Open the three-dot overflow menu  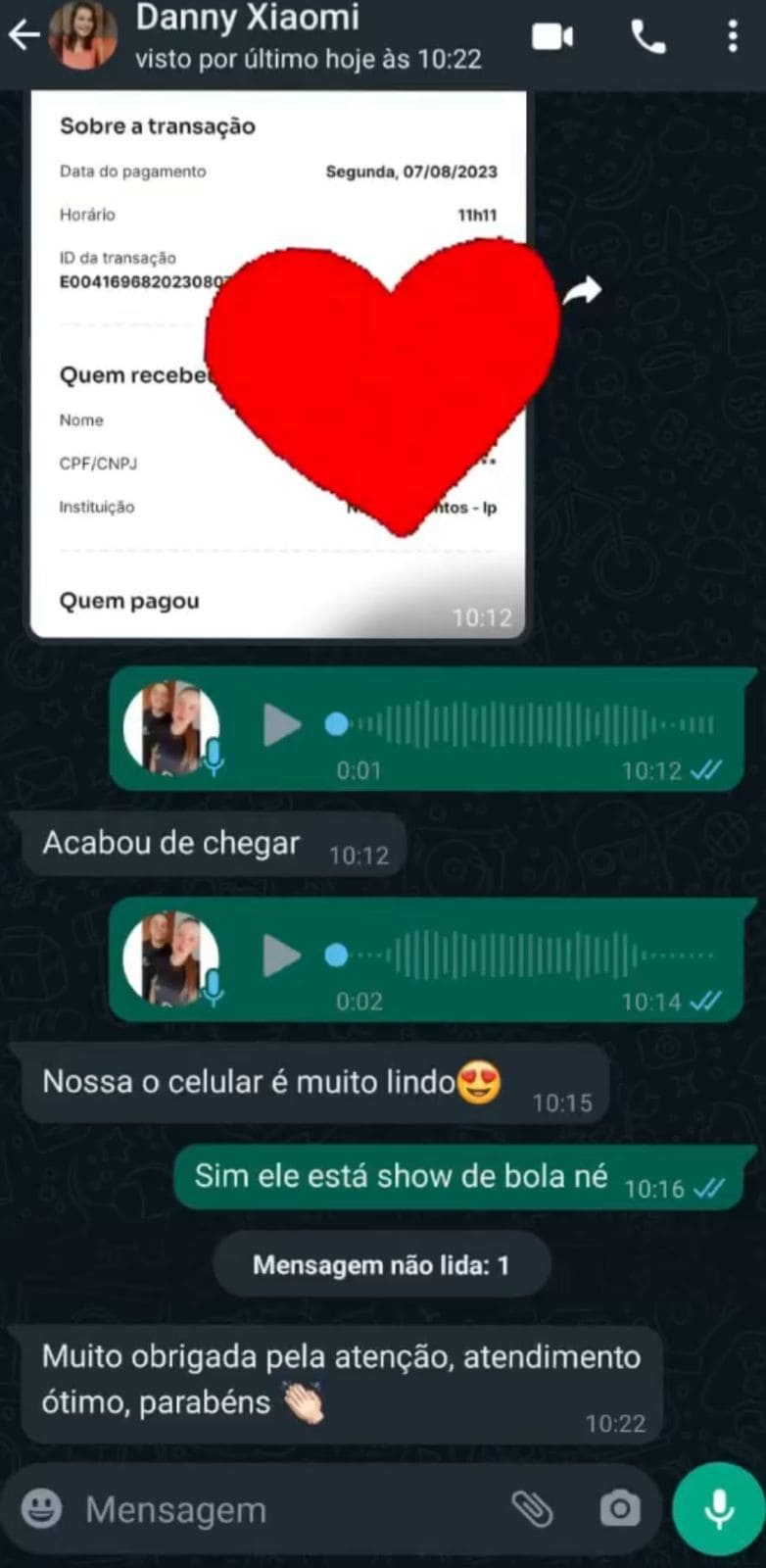click(x=732, y=37)
